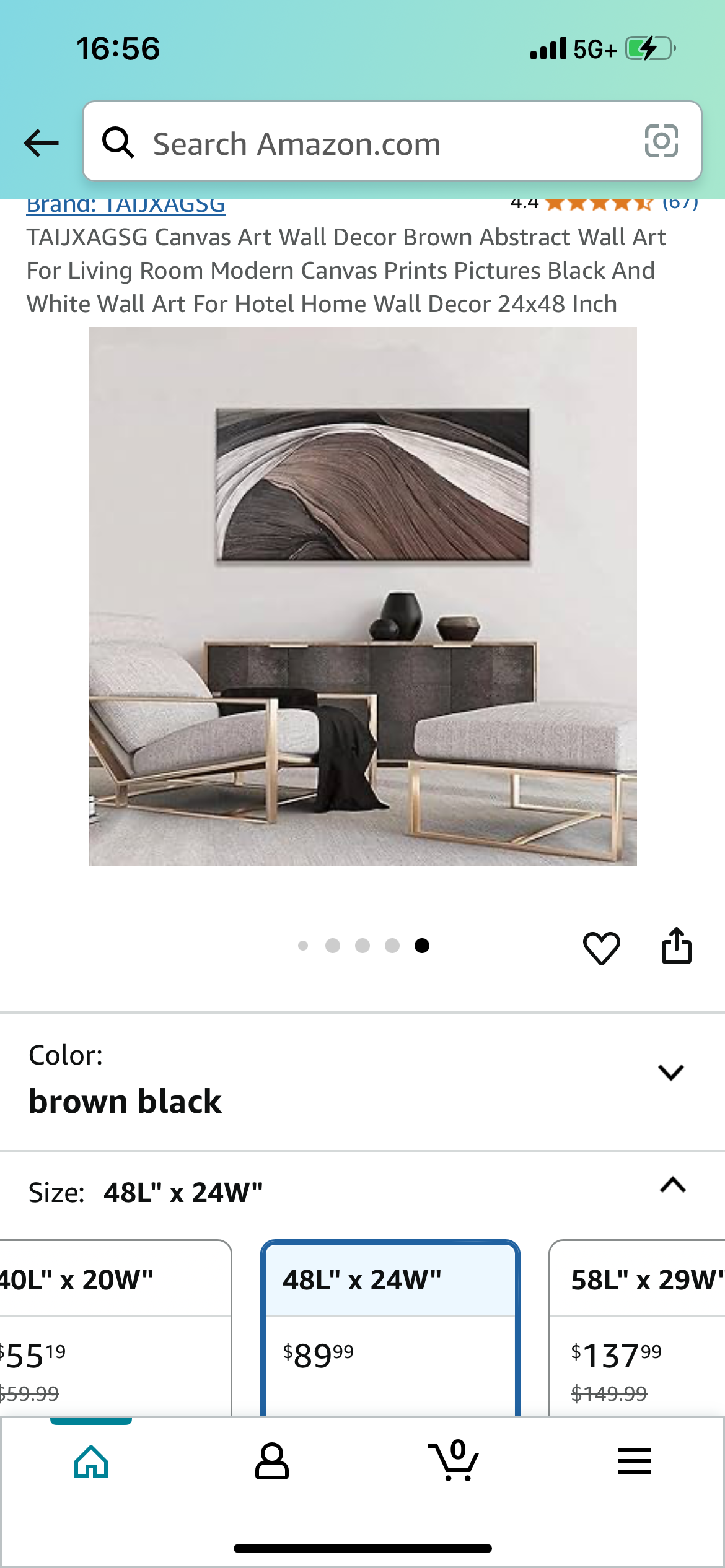
Task: Open the account profile tab
Action: point(271,1461)
